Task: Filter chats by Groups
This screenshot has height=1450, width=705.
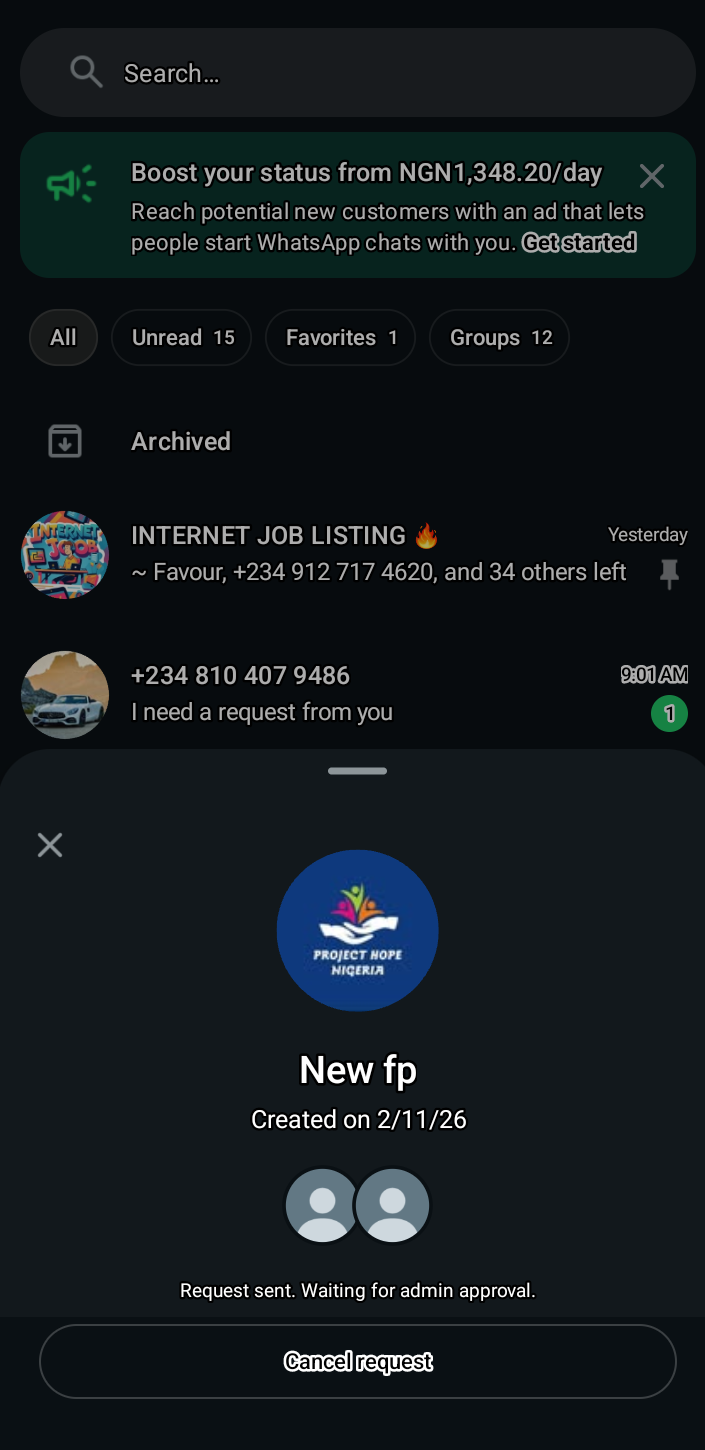Action: click(499, 338)
